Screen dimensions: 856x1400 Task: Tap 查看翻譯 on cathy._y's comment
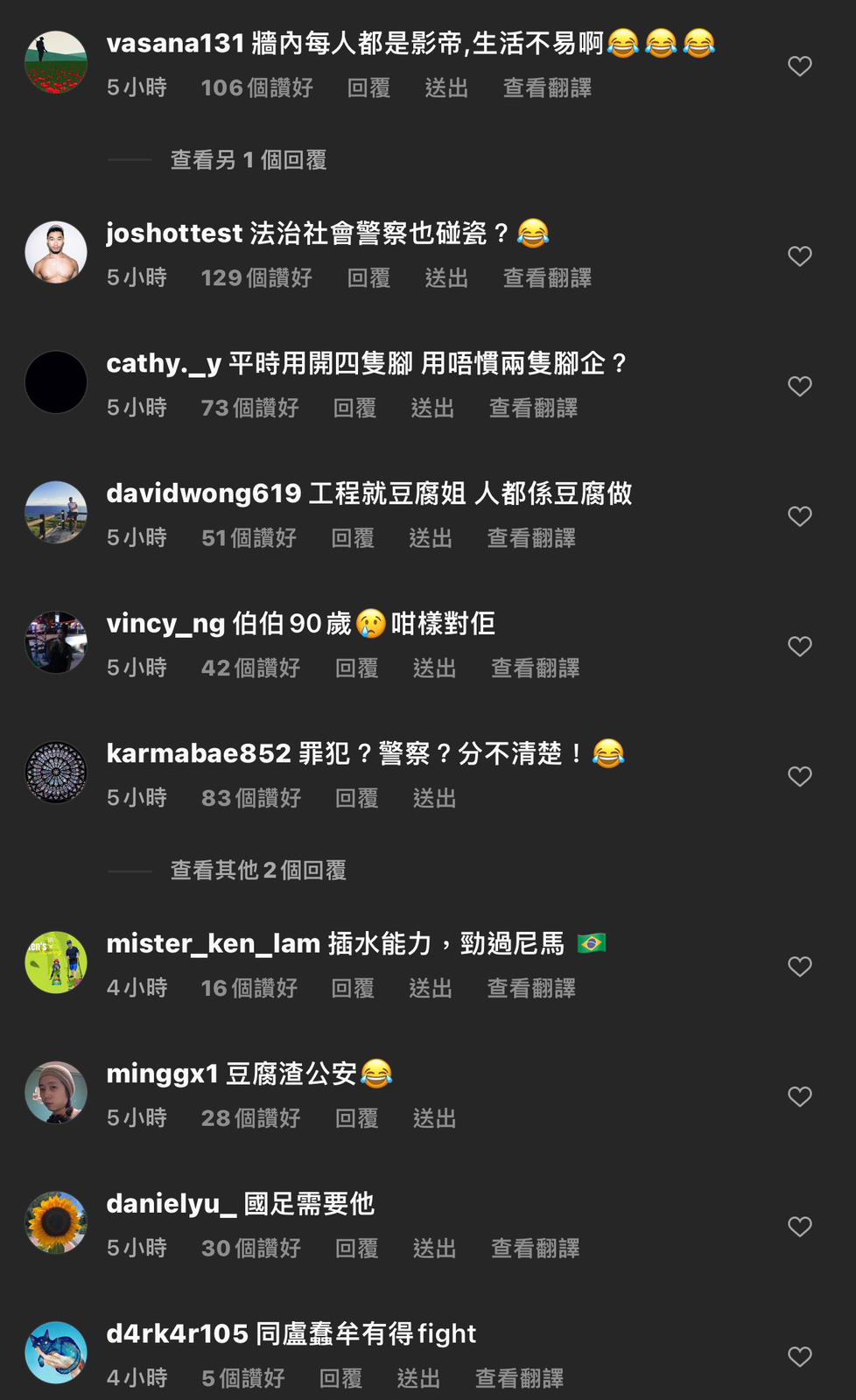click(x=533, y=409)
